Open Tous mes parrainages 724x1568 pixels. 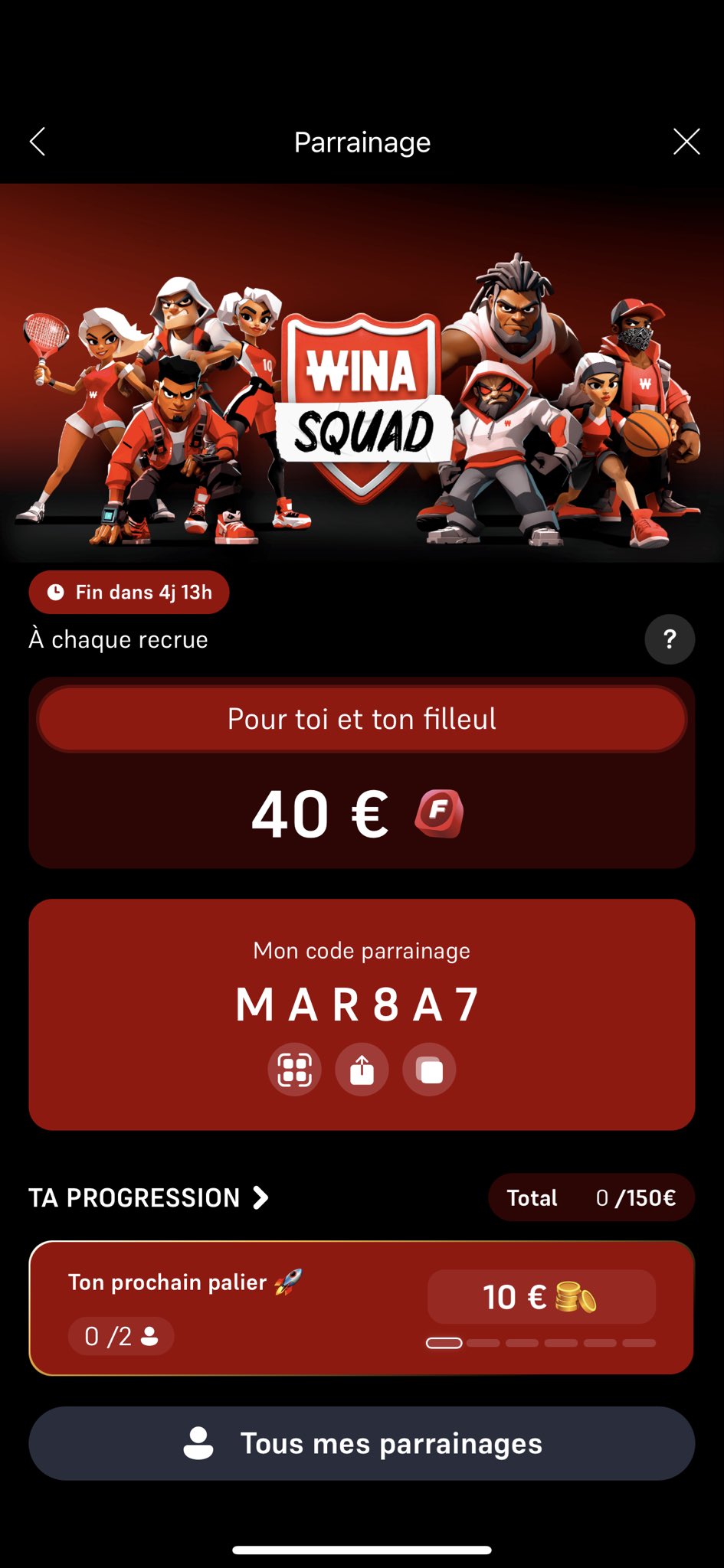362,1443
